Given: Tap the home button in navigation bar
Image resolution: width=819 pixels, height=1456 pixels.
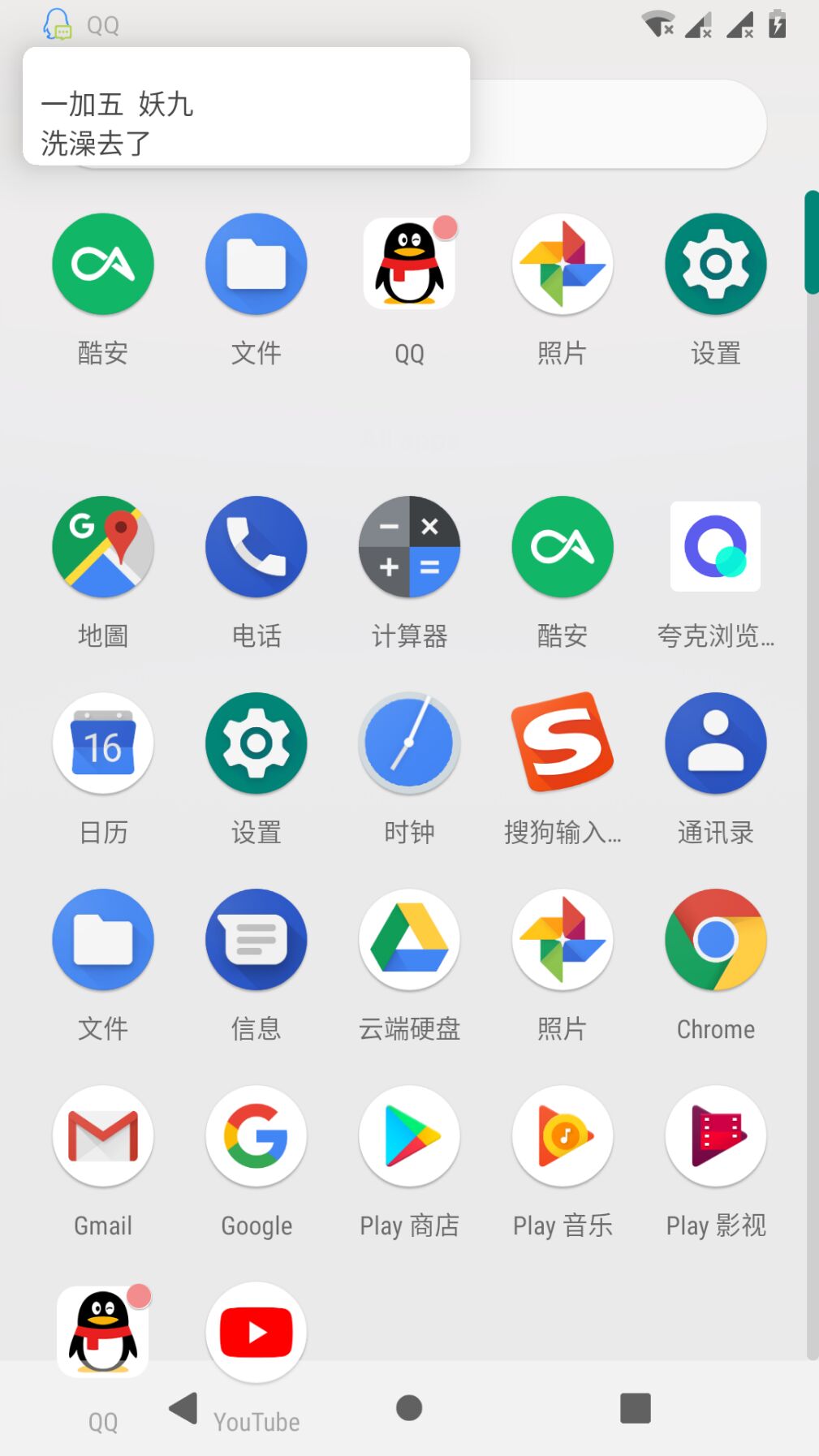Looking at the screenshot, I should [409, 1408].
